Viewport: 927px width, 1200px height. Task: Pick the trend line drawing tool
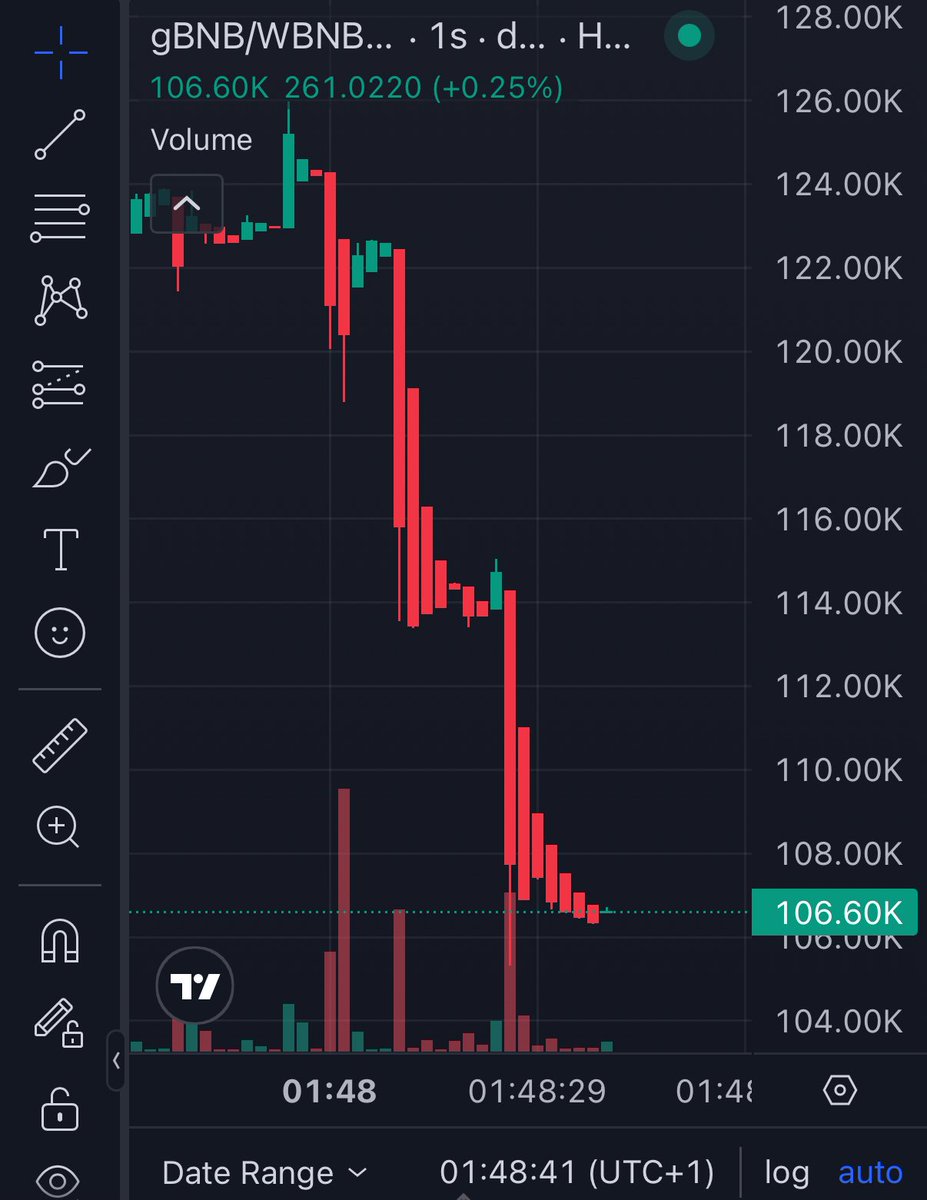(x=60, y=134)
